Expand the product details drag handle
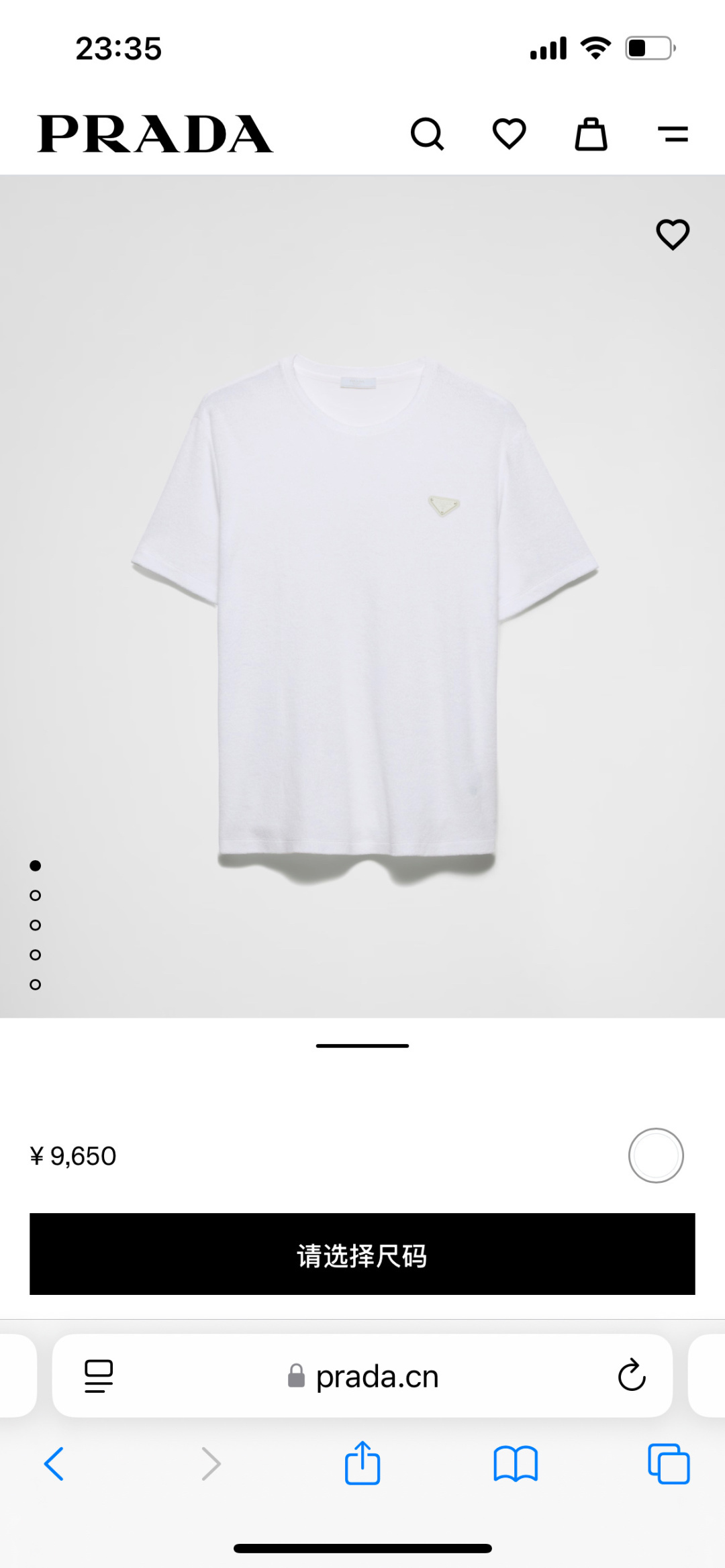Screen dimensions: 725x1568 pyautogui.click(x=362, y=1045)
